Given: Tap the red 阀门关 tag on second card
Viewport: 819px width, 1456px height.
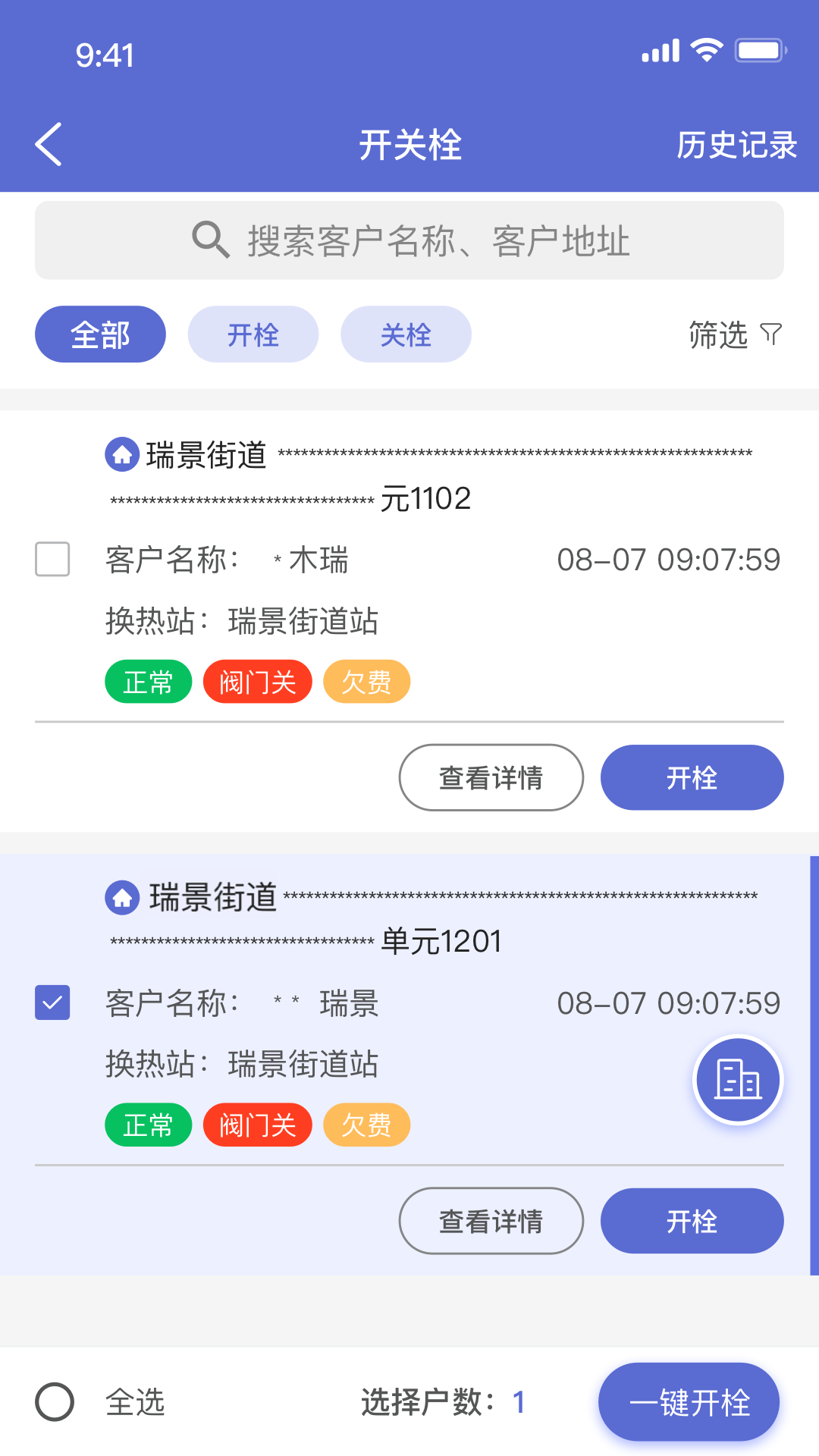Looking at the screenshot, I should pos(257,1125).
